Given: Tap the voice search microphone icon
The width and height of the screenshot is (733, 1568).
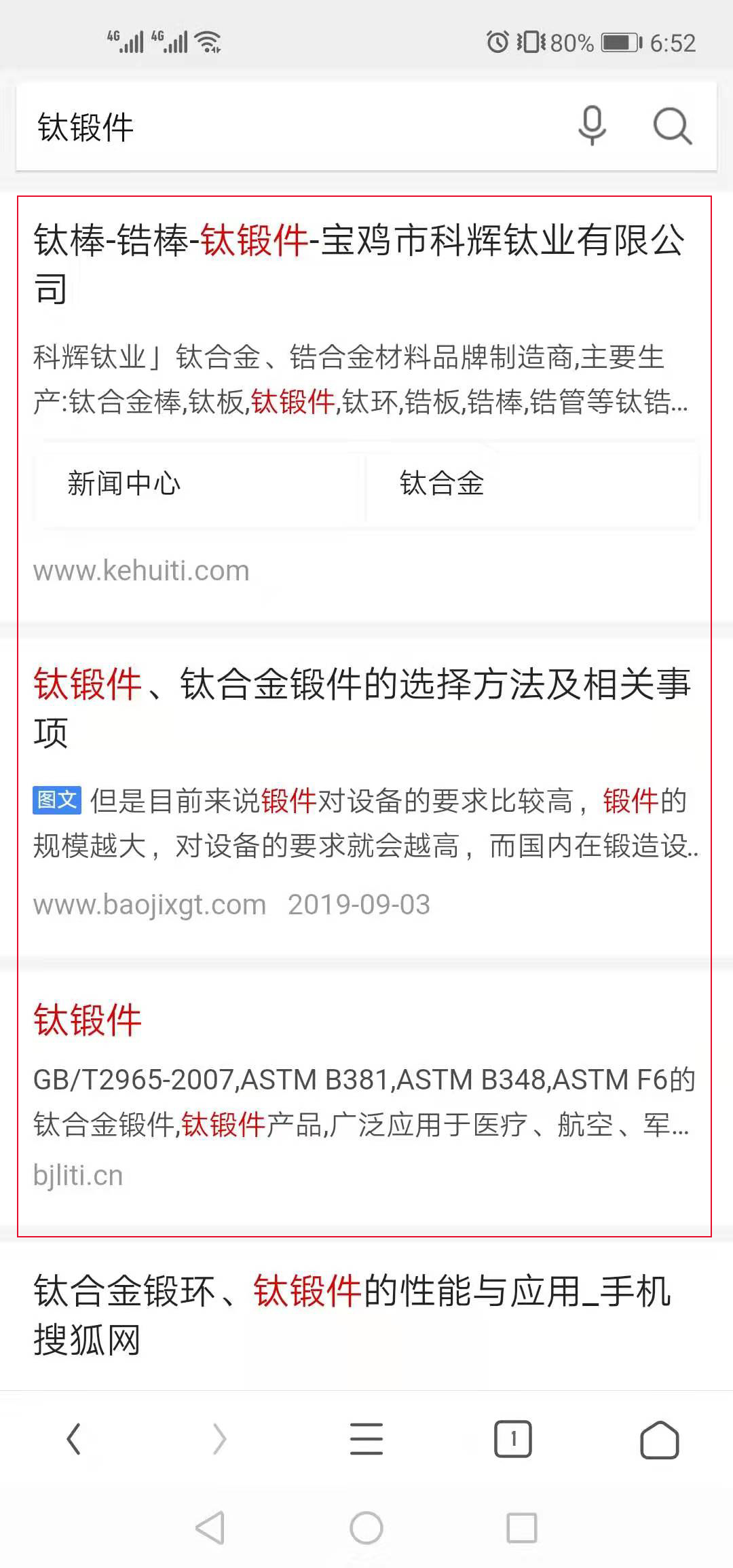Looking at the screenshot, I should (x=592, y=126).
